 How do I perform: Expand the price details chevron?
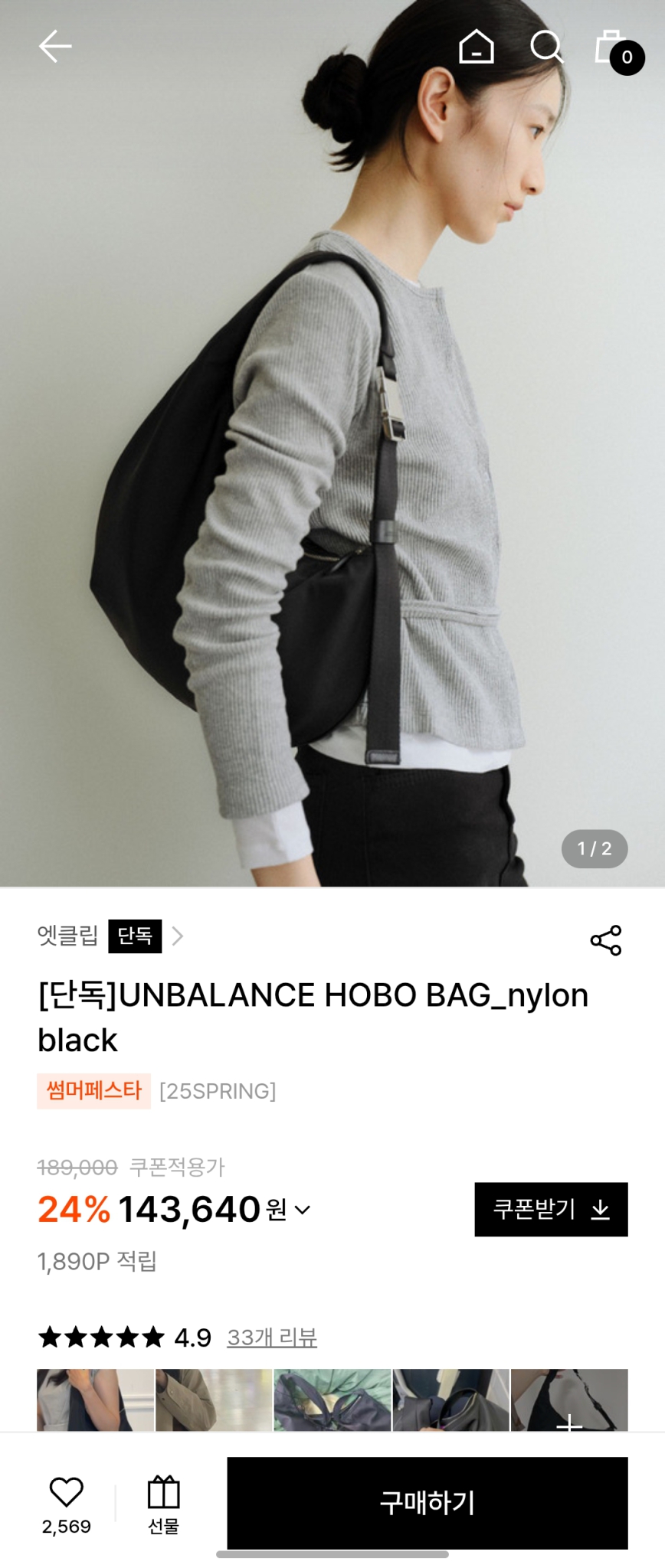click(x=303, y=1210)
